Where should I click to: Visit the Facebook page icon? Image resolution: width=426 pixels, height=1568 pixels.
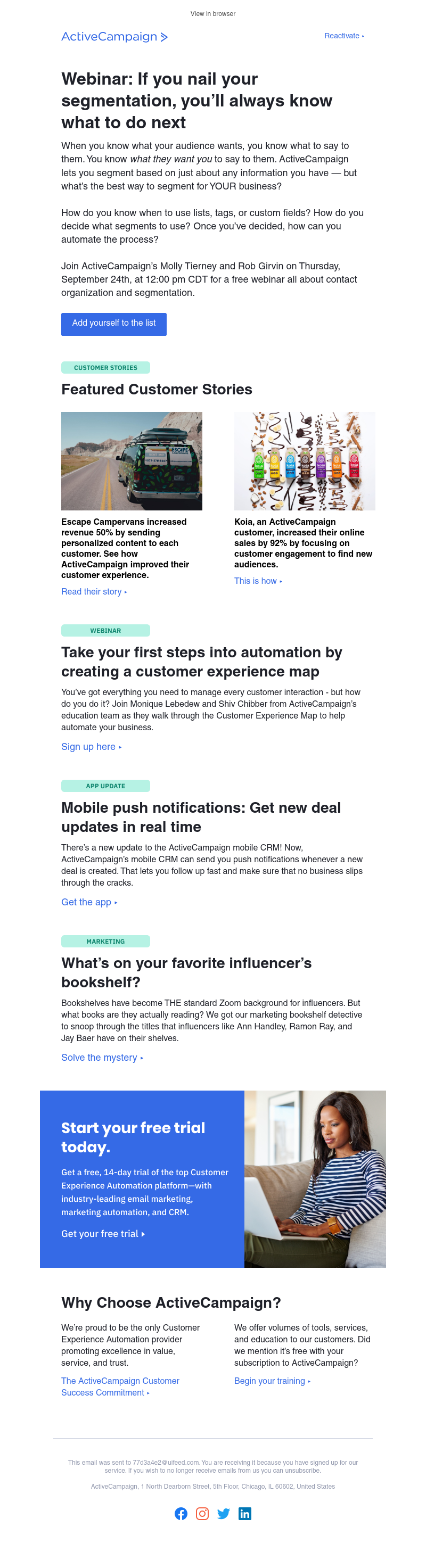[x=181, y=1514]
